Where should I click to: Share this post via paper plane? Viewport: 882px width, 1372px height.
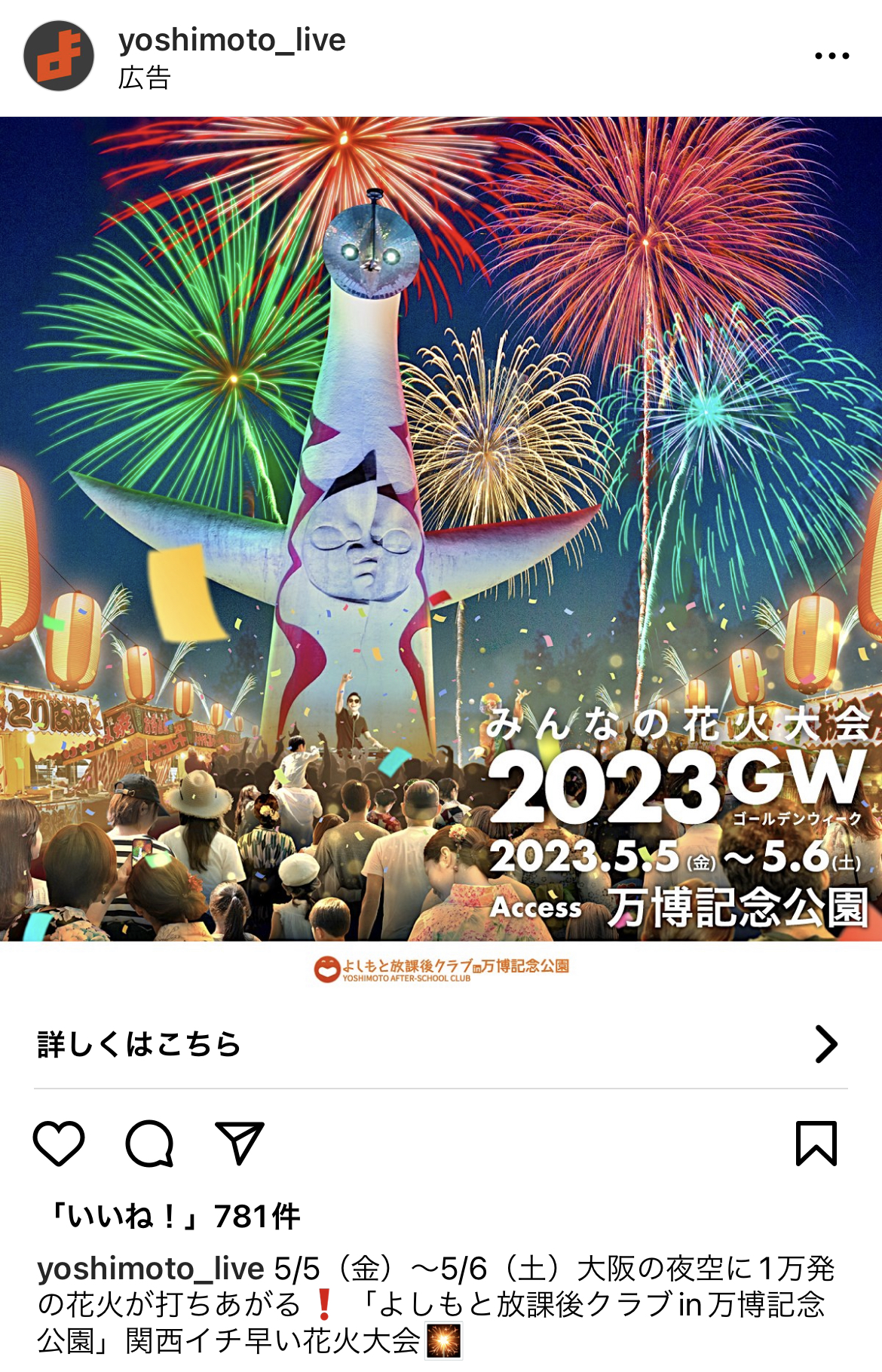click(239, 1143)
